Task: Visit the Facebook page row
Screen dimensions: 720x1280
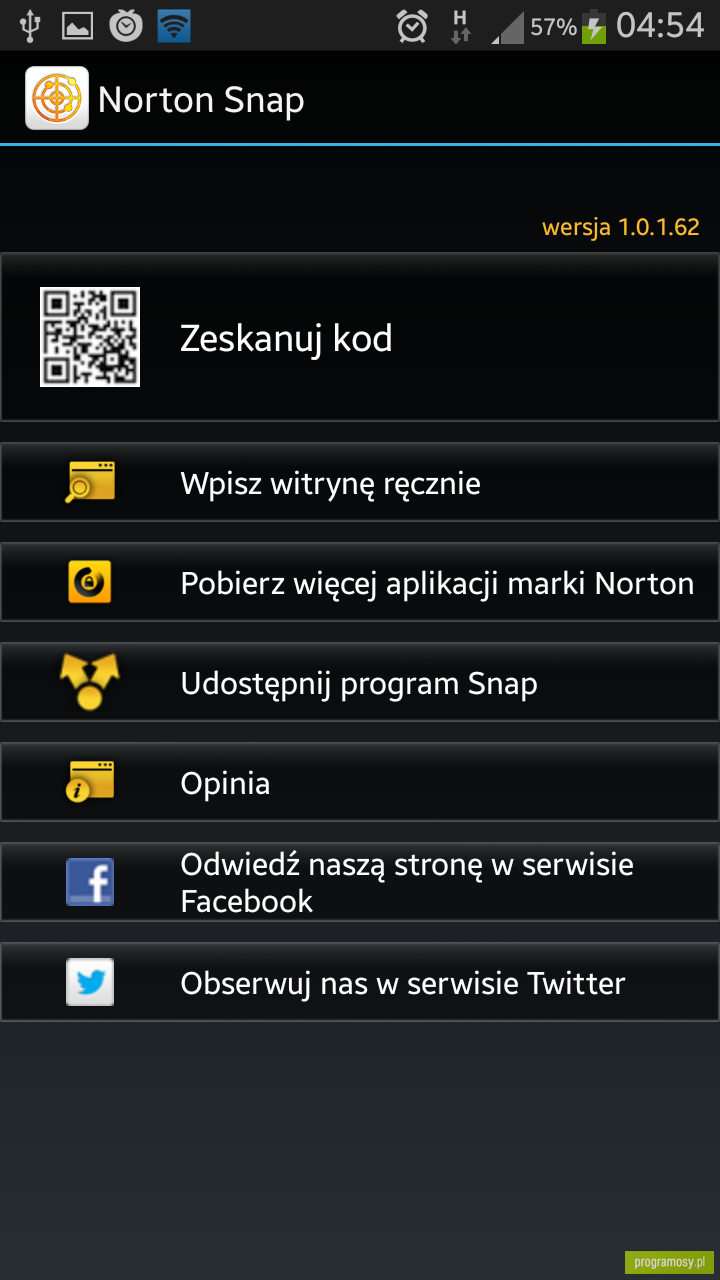Action: [x=360, y=882]
